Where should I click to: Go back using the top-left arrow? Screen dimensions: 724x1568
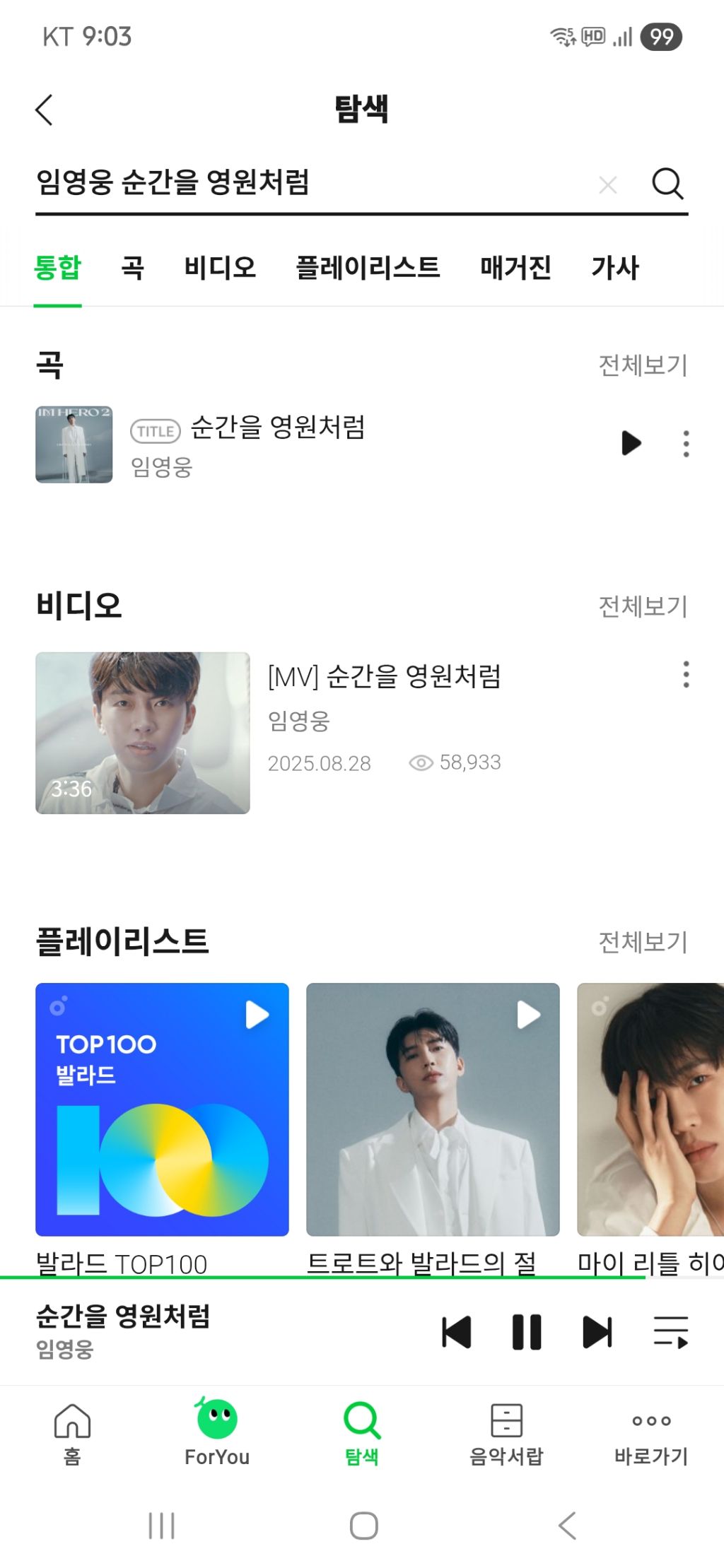tap(45, 110)
